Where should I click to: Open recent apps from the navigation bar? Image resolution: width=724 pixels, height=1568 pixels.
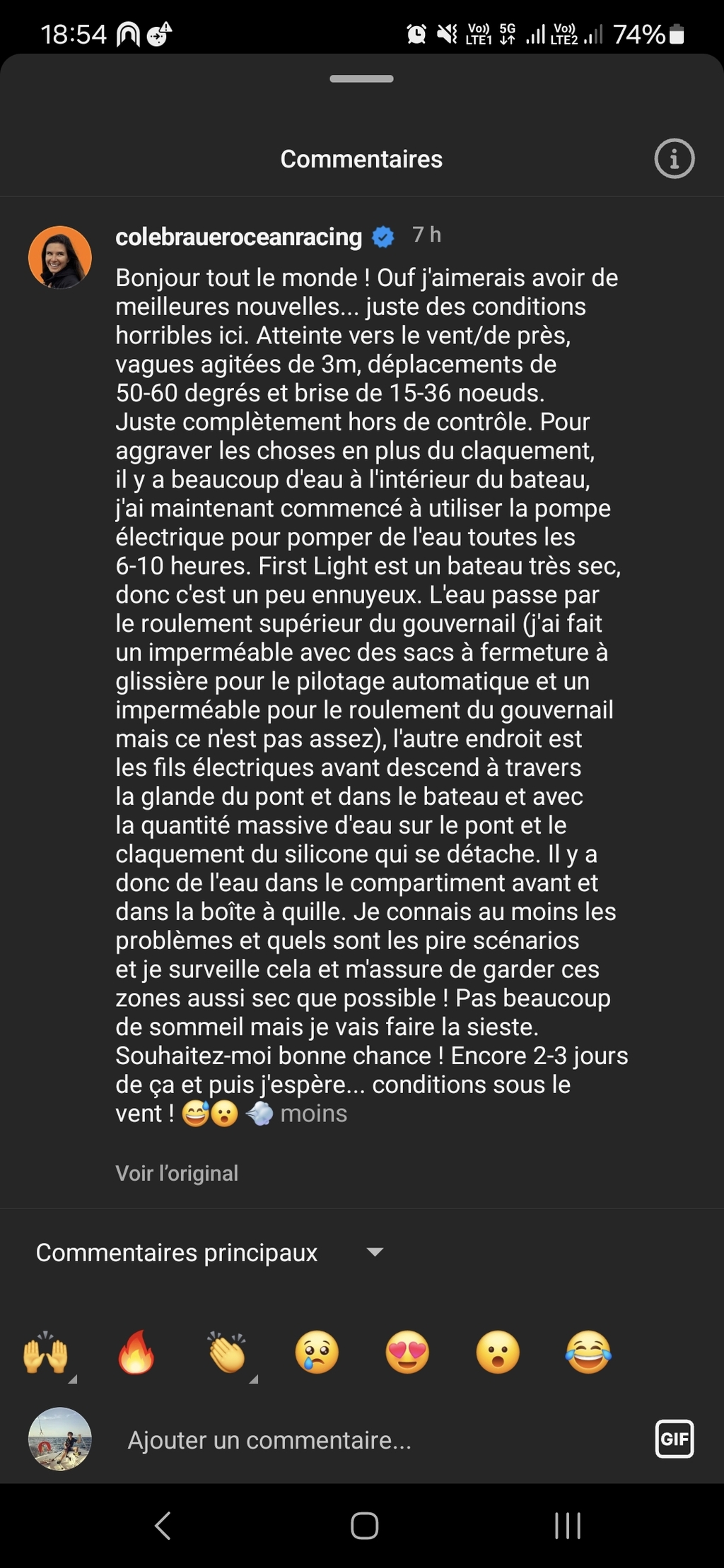coord(567,1526)
